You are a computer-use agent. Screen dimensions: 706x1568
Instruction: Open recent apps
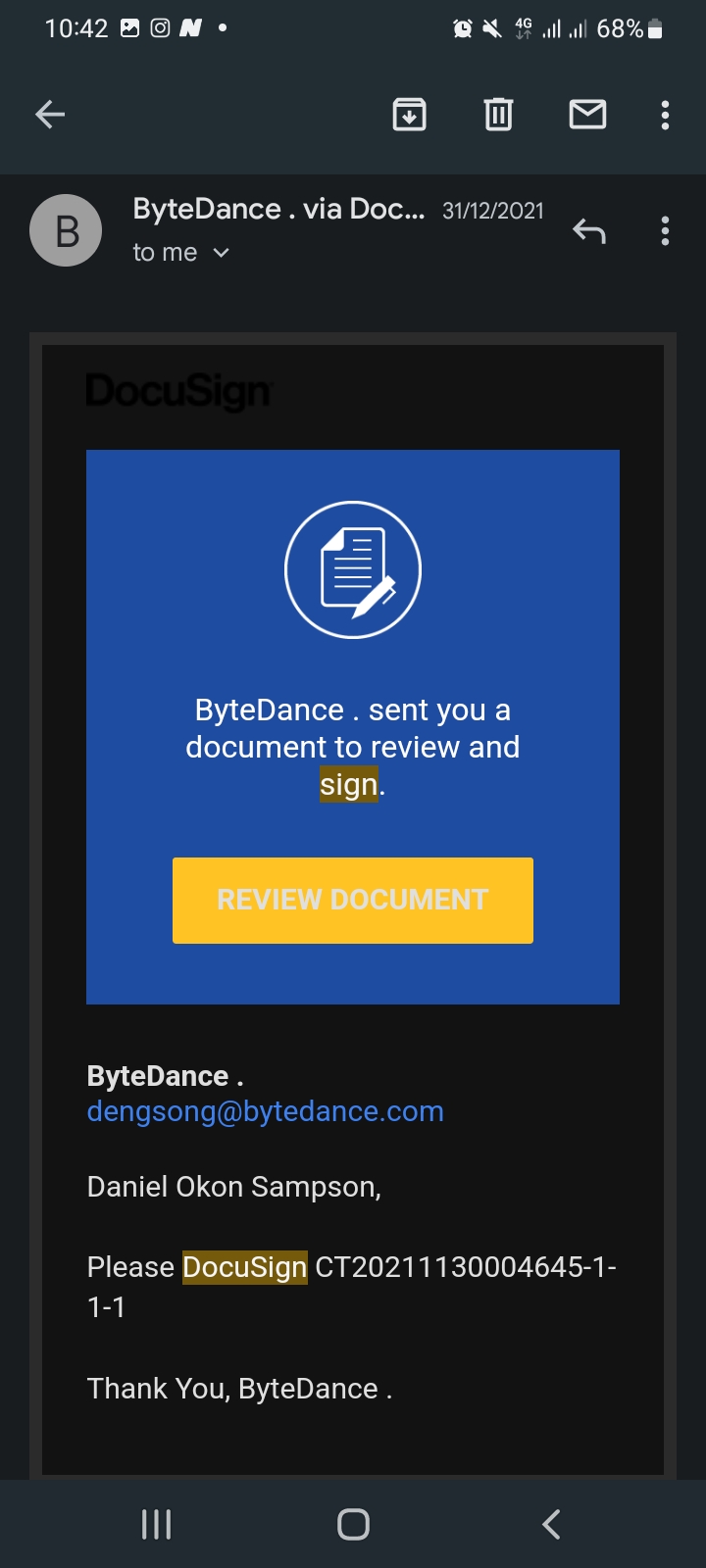pos(156,1524)
